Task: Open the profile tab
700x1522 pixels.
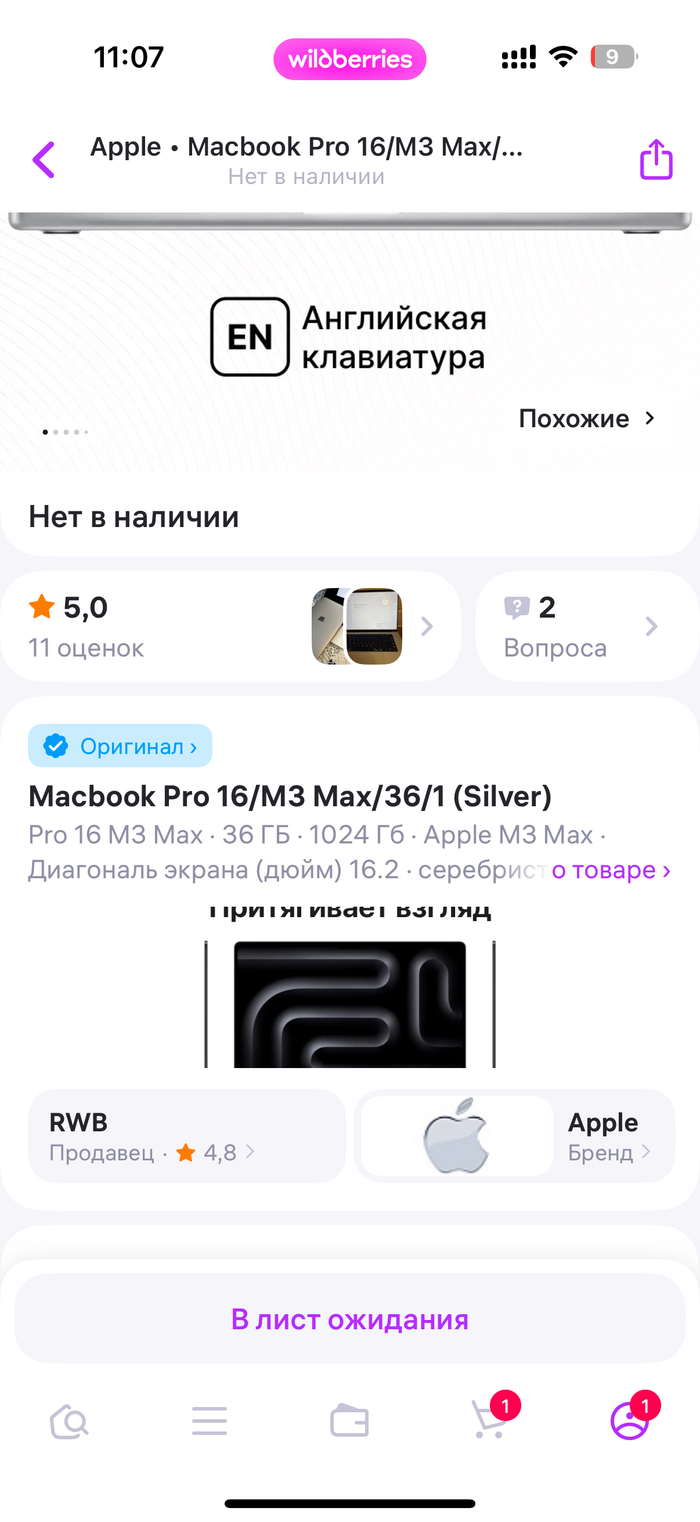Action: [630, 1421]
